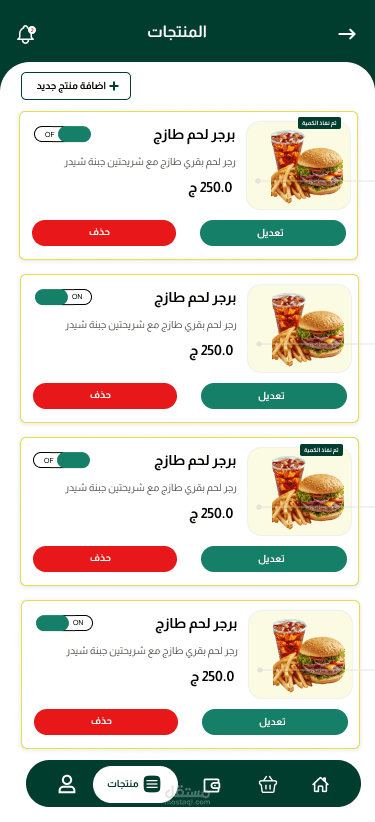Viewport: 375px width, 822px height.
Task: Turn off the ON toggle of the second product
Action: [63, 297]
